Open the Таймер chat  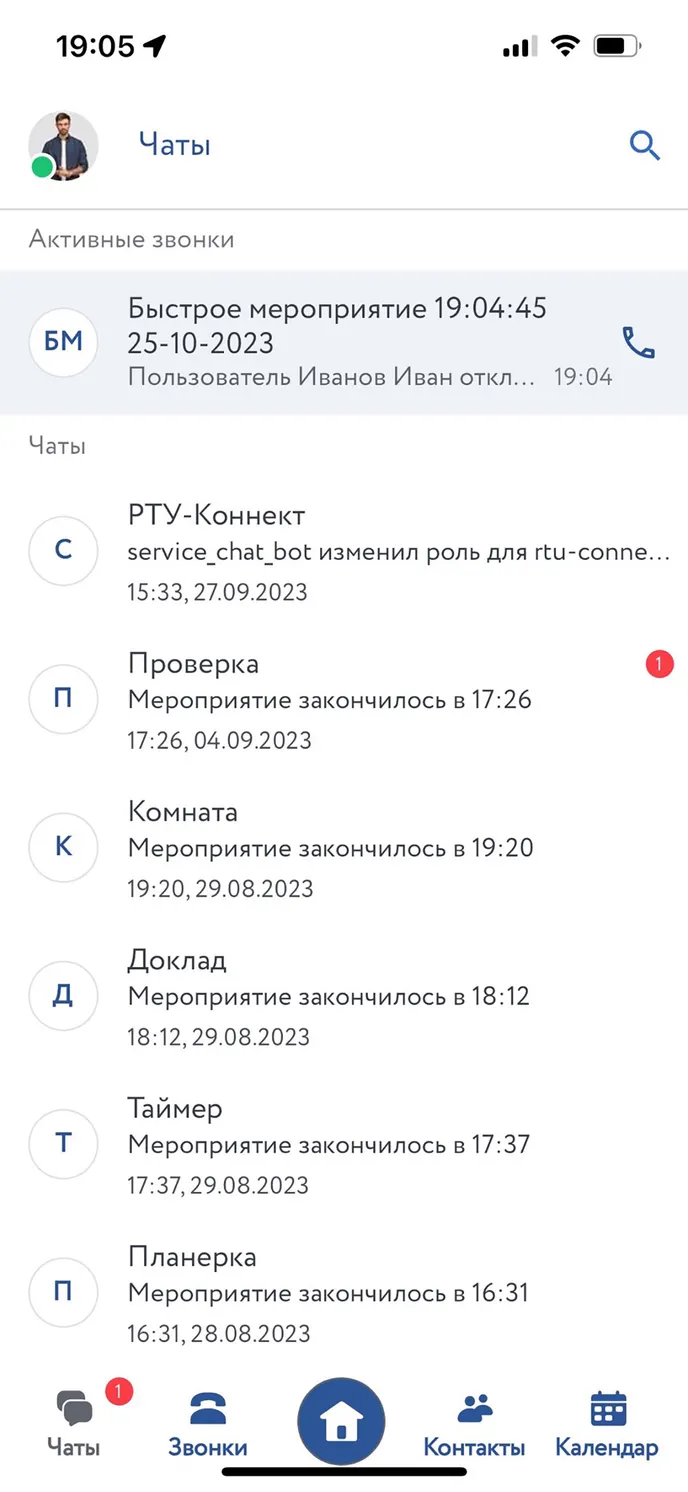[344, 1144]
